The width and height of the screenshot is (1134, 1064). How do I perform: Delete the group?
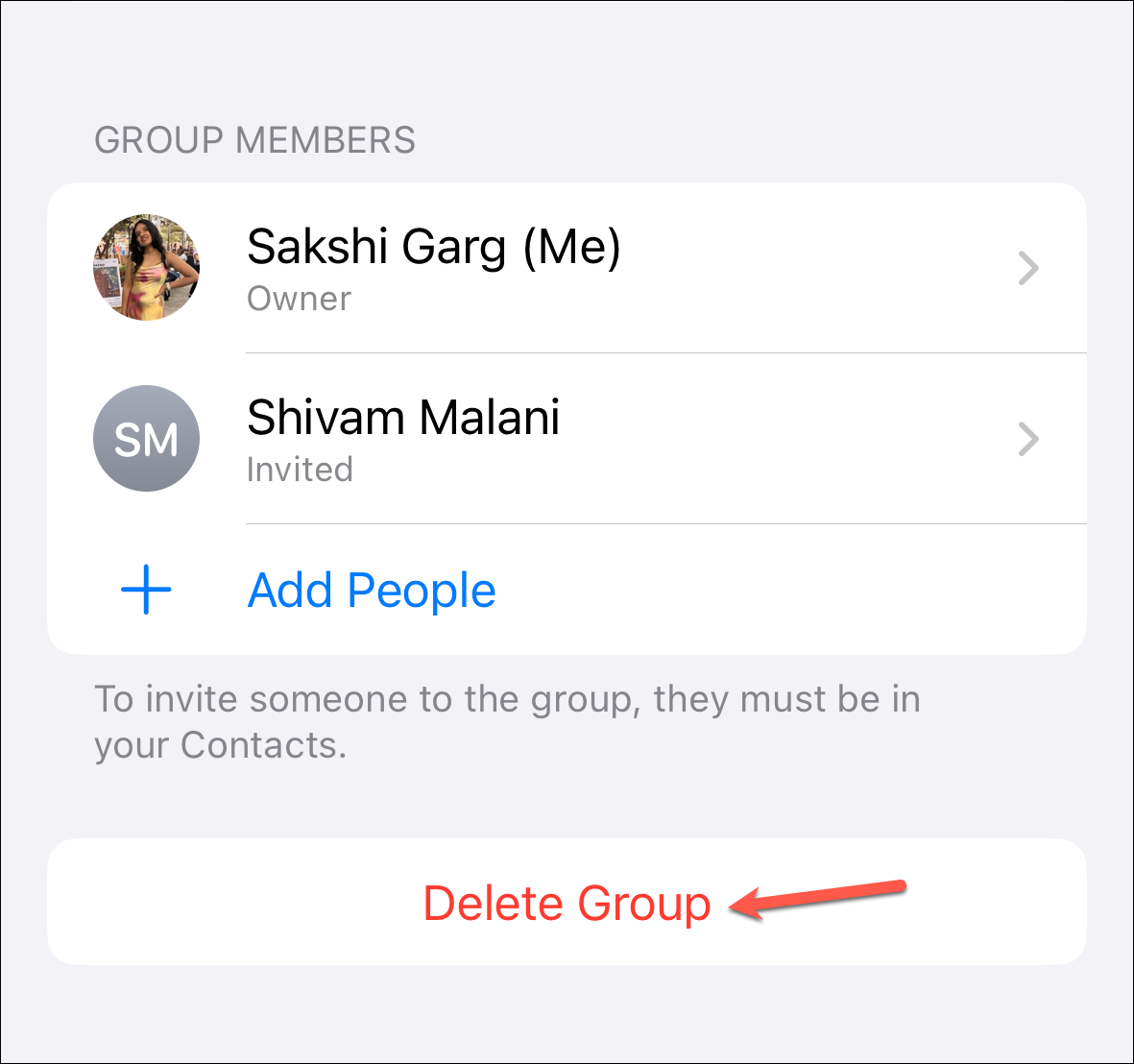[567, 903]
